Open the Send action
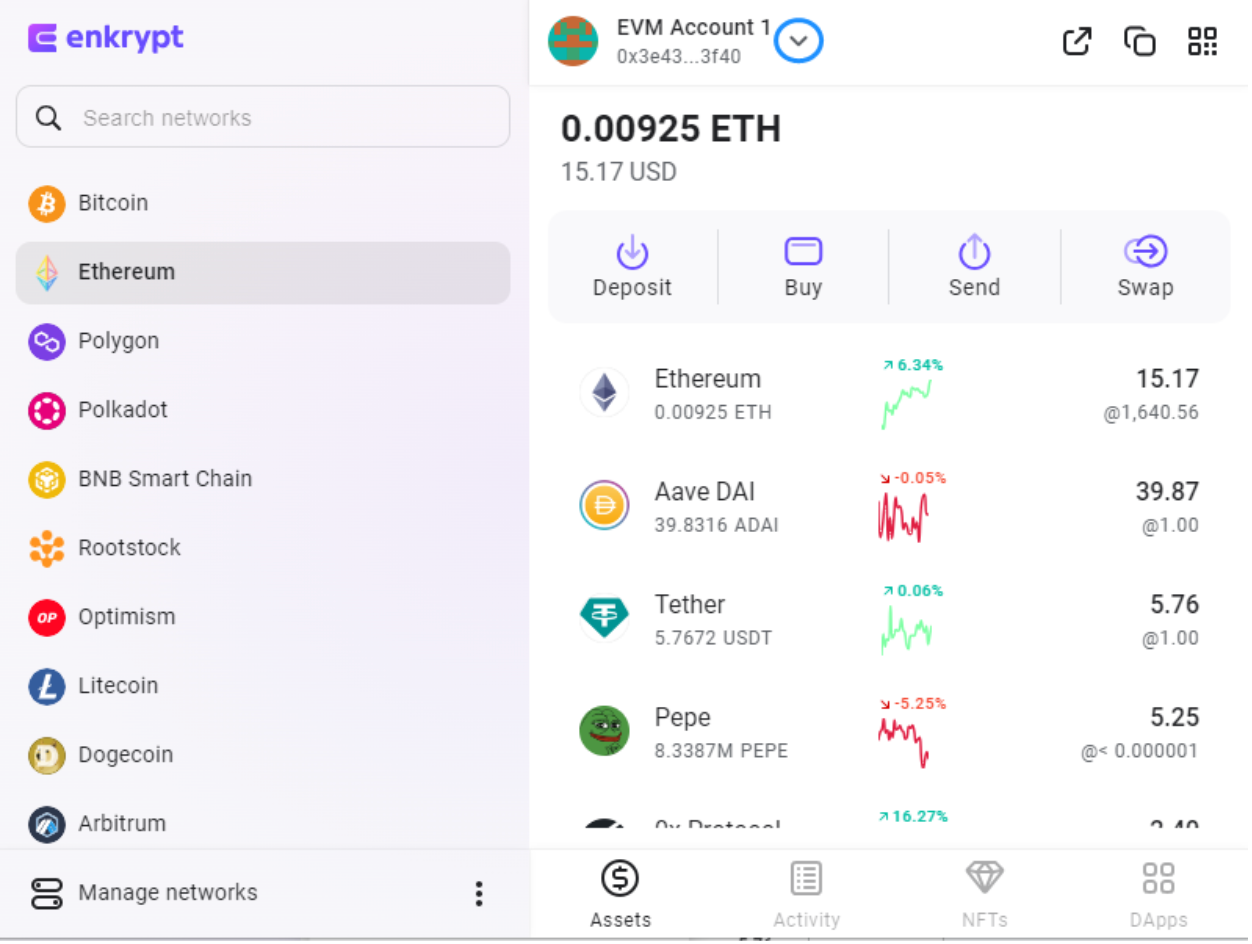Viewport: 1252px width, 944px height. 974,267
